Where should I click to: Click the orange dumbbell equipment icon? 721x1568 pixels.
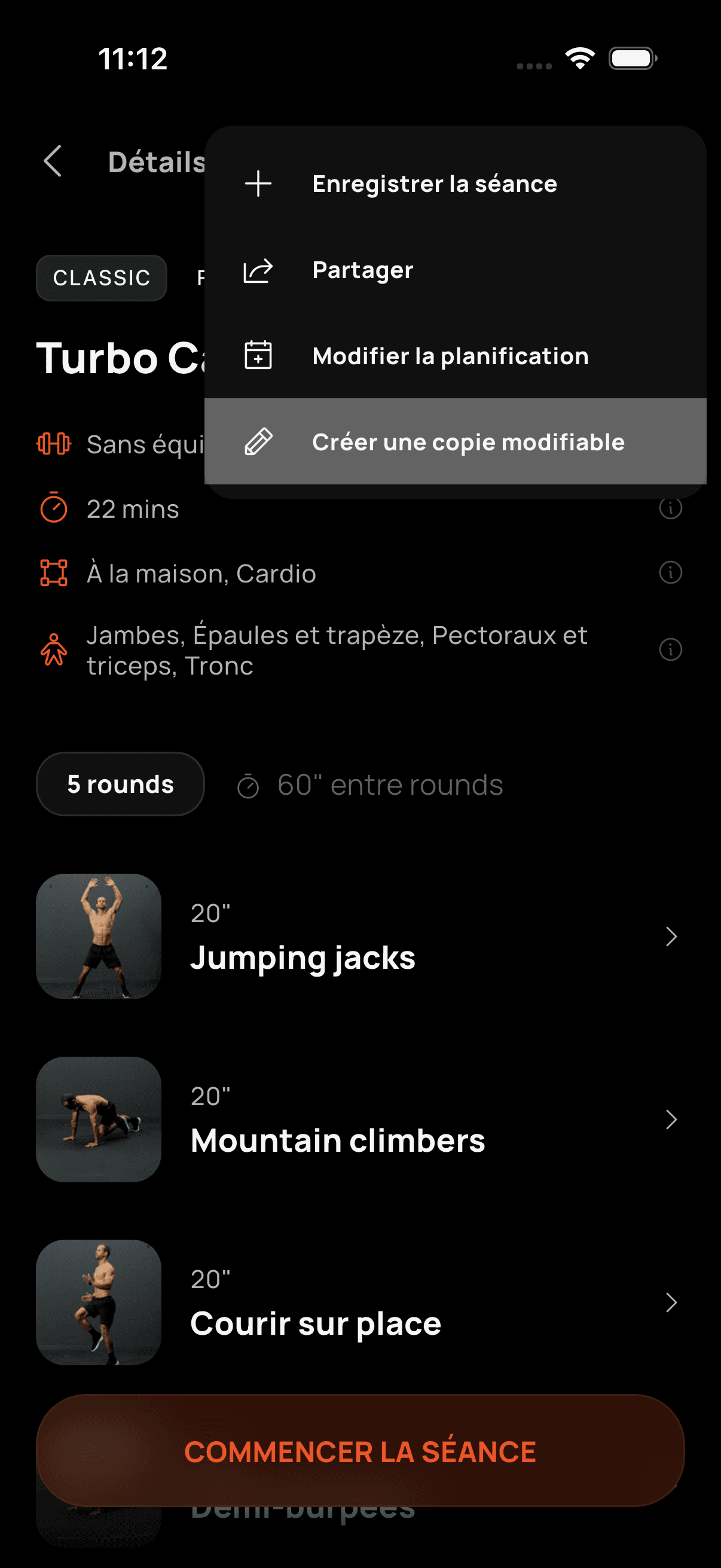coord(54,444)
